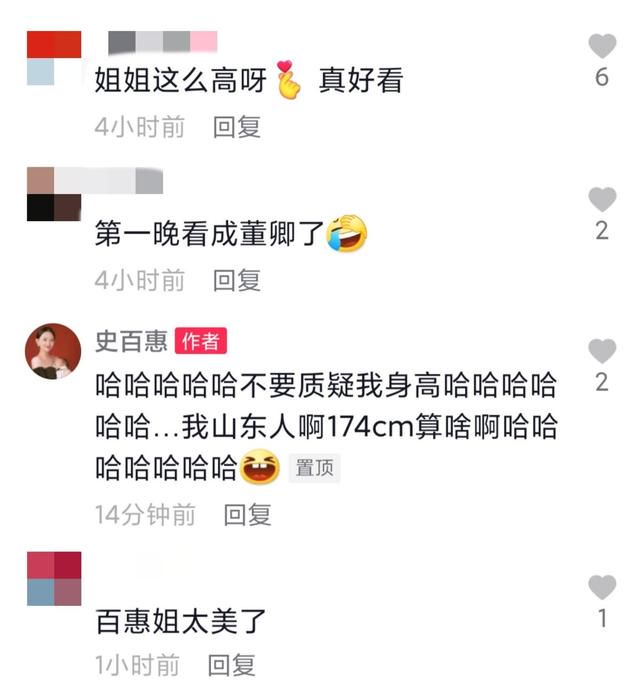Like the comment '姐姐这么高呀 真好看'
The width and height of the screenshot is (640, 687).
click(x=602, y=45)
